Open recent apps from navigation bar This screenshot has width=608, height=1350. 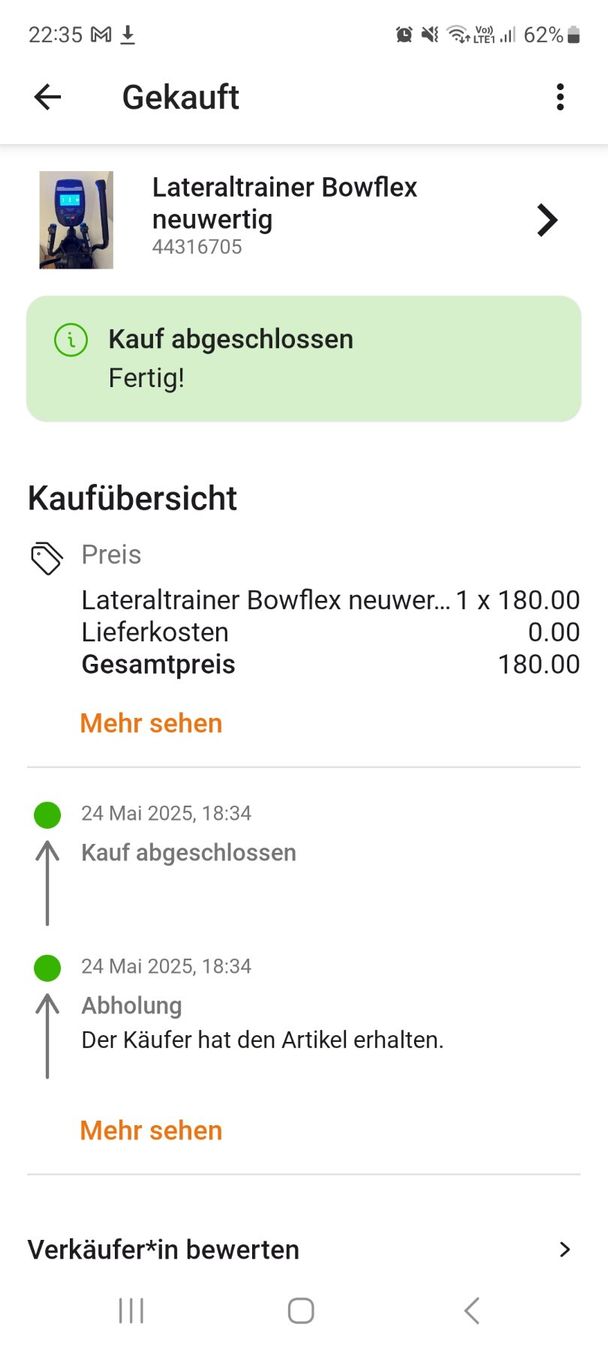coord(131,1311)
